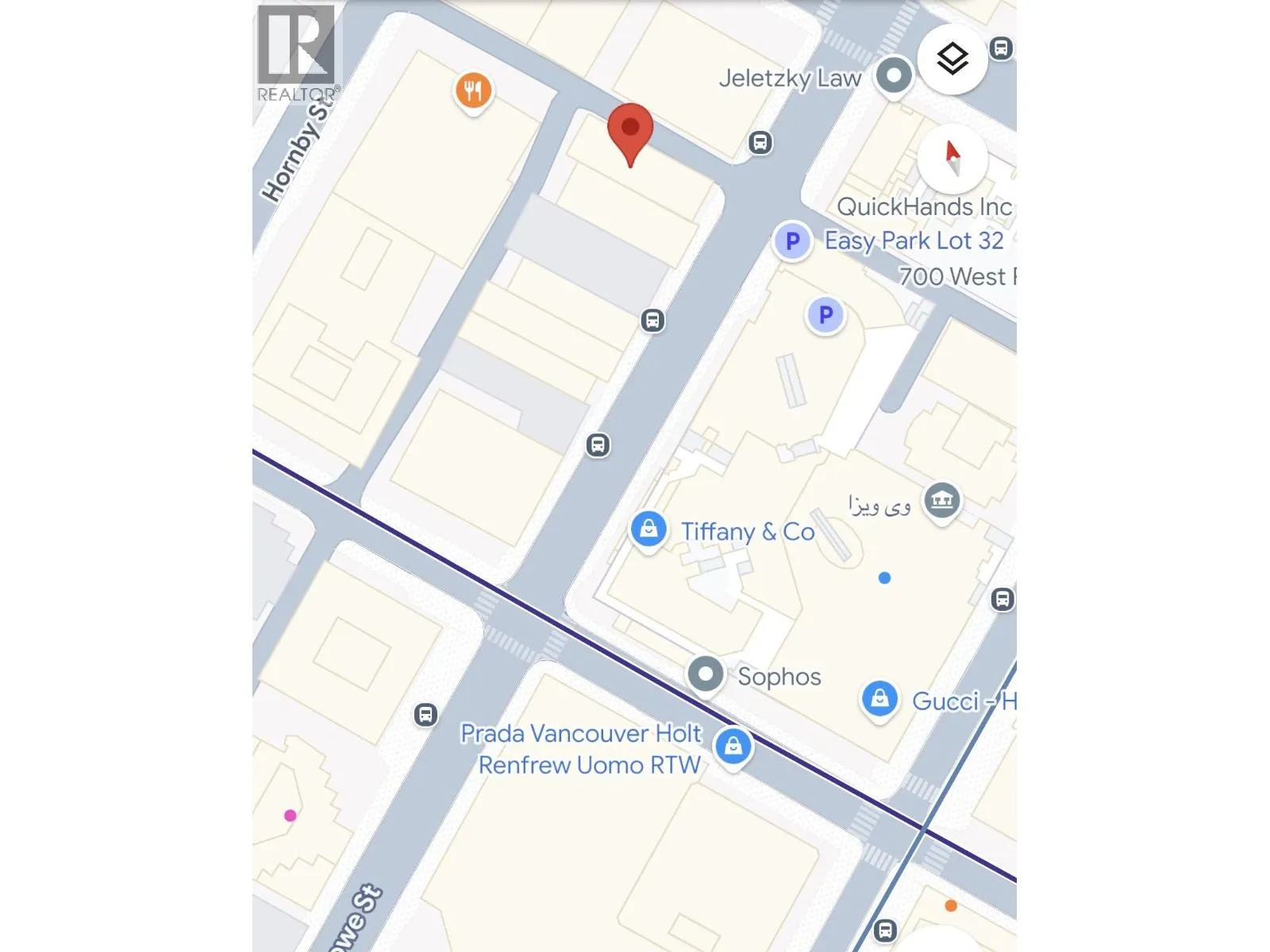1270x952 pixels.
Task: Open the Sophos place marker
Action: click(705, 675)
